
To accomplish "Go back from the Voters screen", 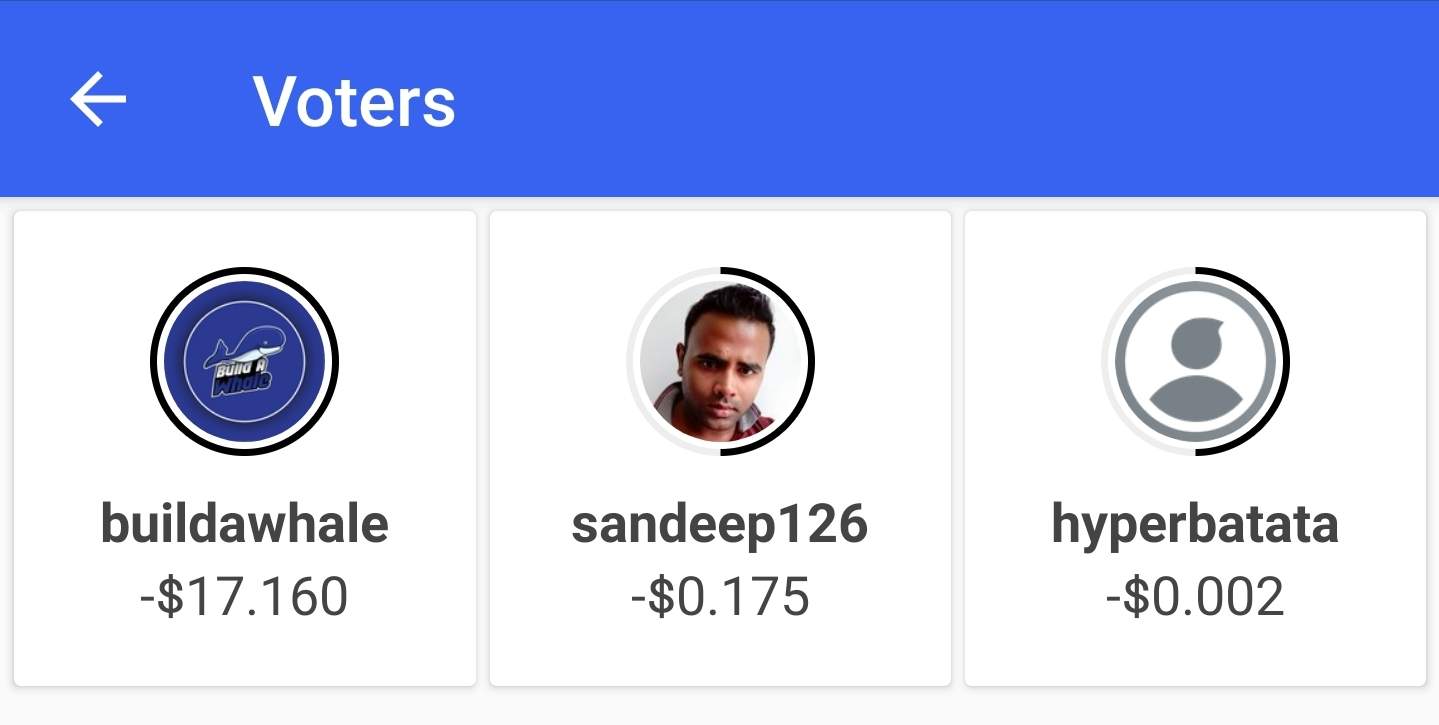I will (98, 100).
